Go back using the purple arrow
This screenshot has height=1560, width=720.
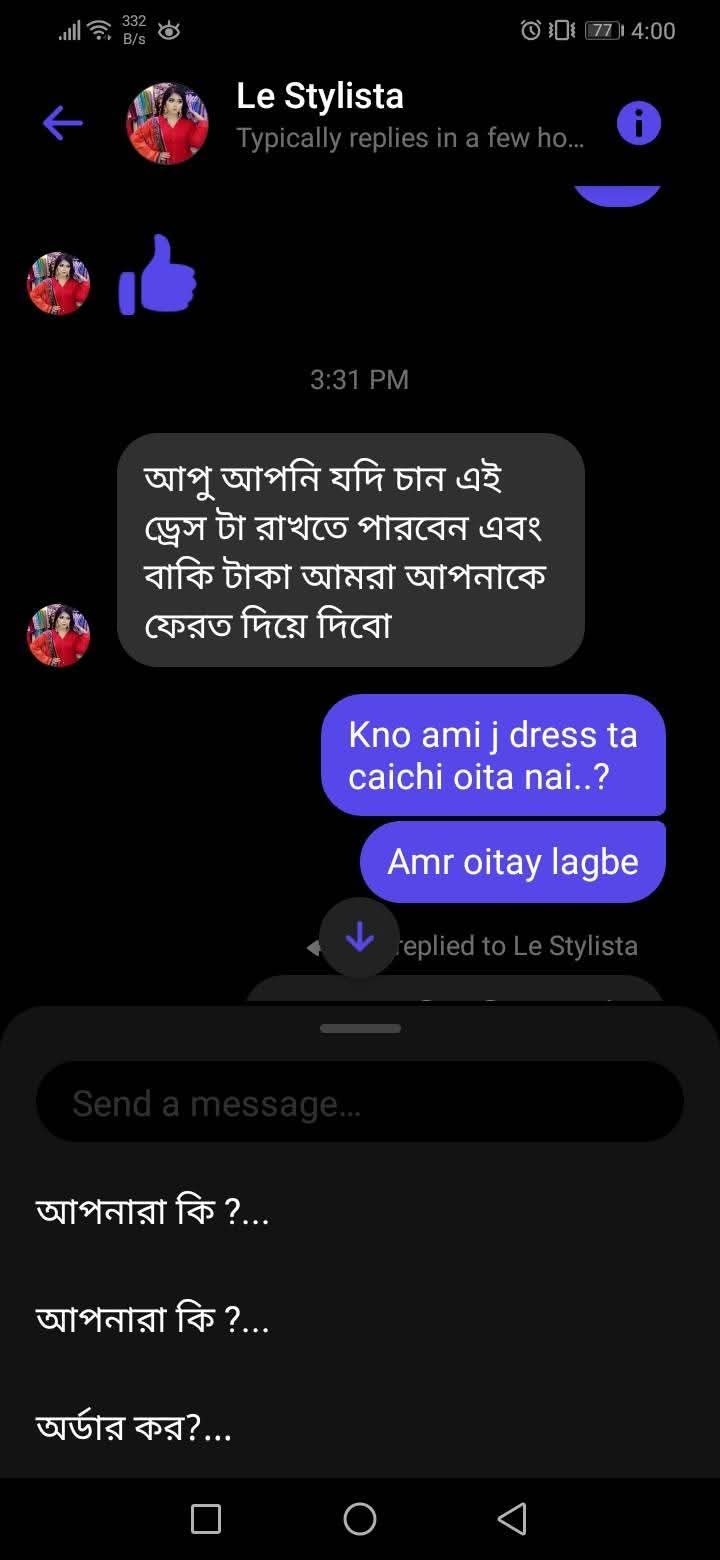(x=62, y=124)
